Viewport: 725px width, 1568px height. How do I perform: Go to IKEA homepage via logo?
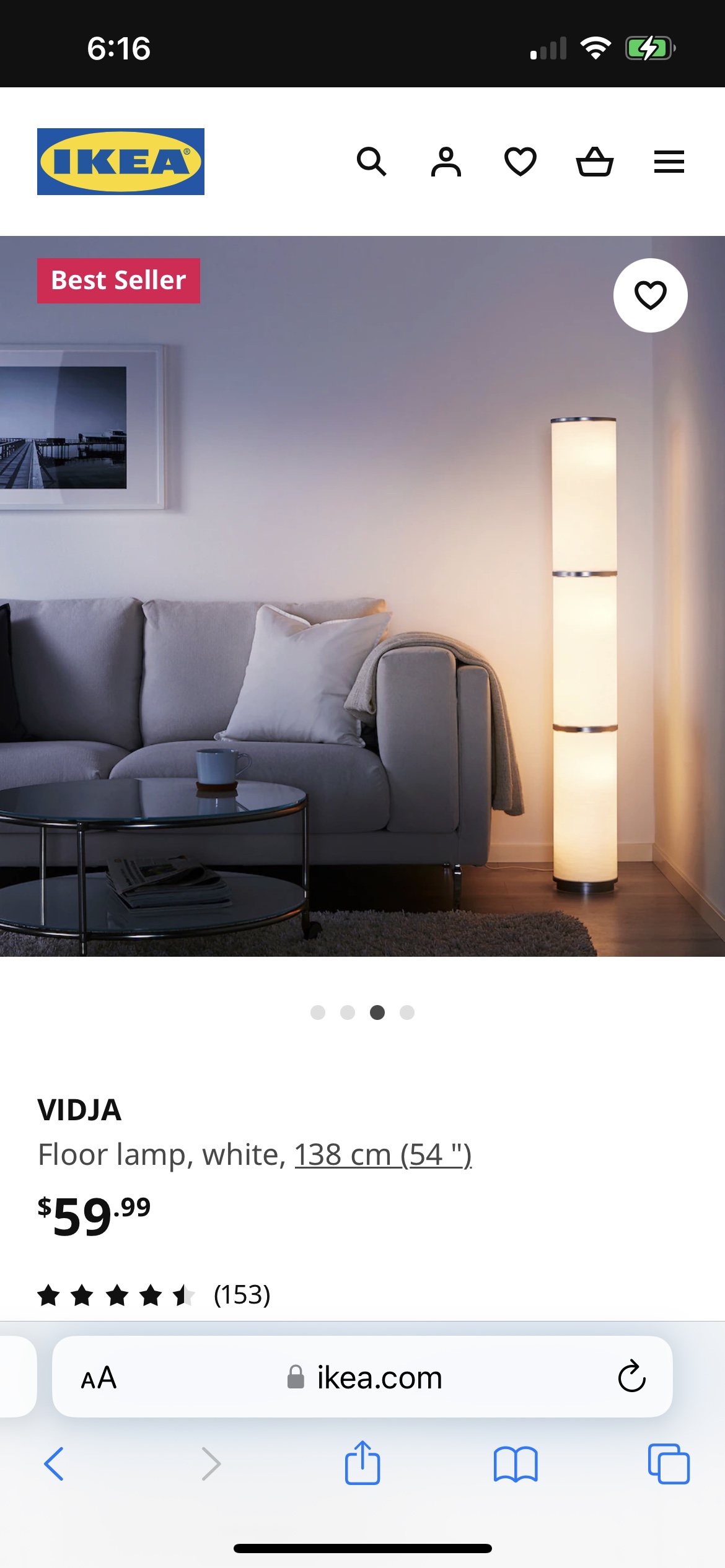pos(121,162)
